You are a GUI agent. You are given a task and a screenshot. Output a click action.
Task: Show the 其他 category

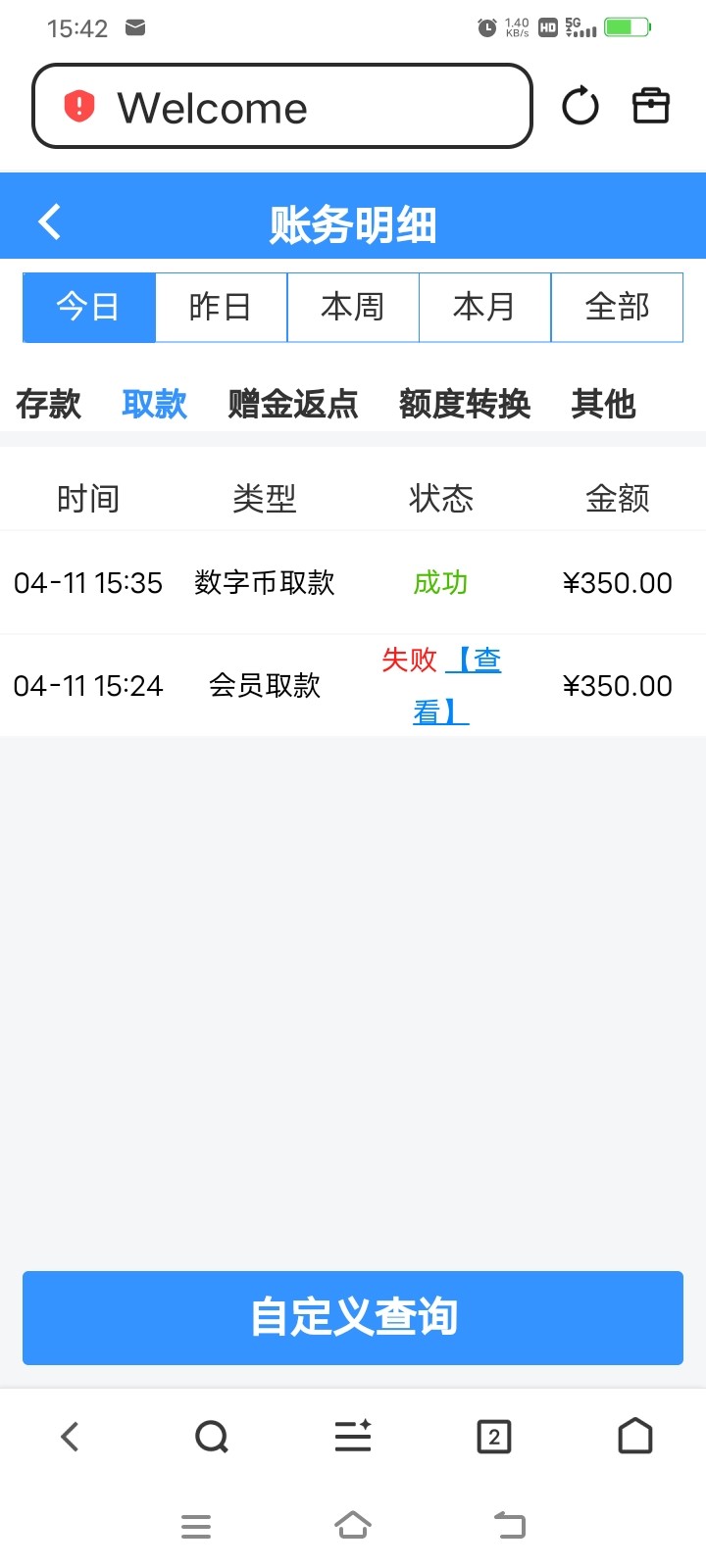point(603,404)
